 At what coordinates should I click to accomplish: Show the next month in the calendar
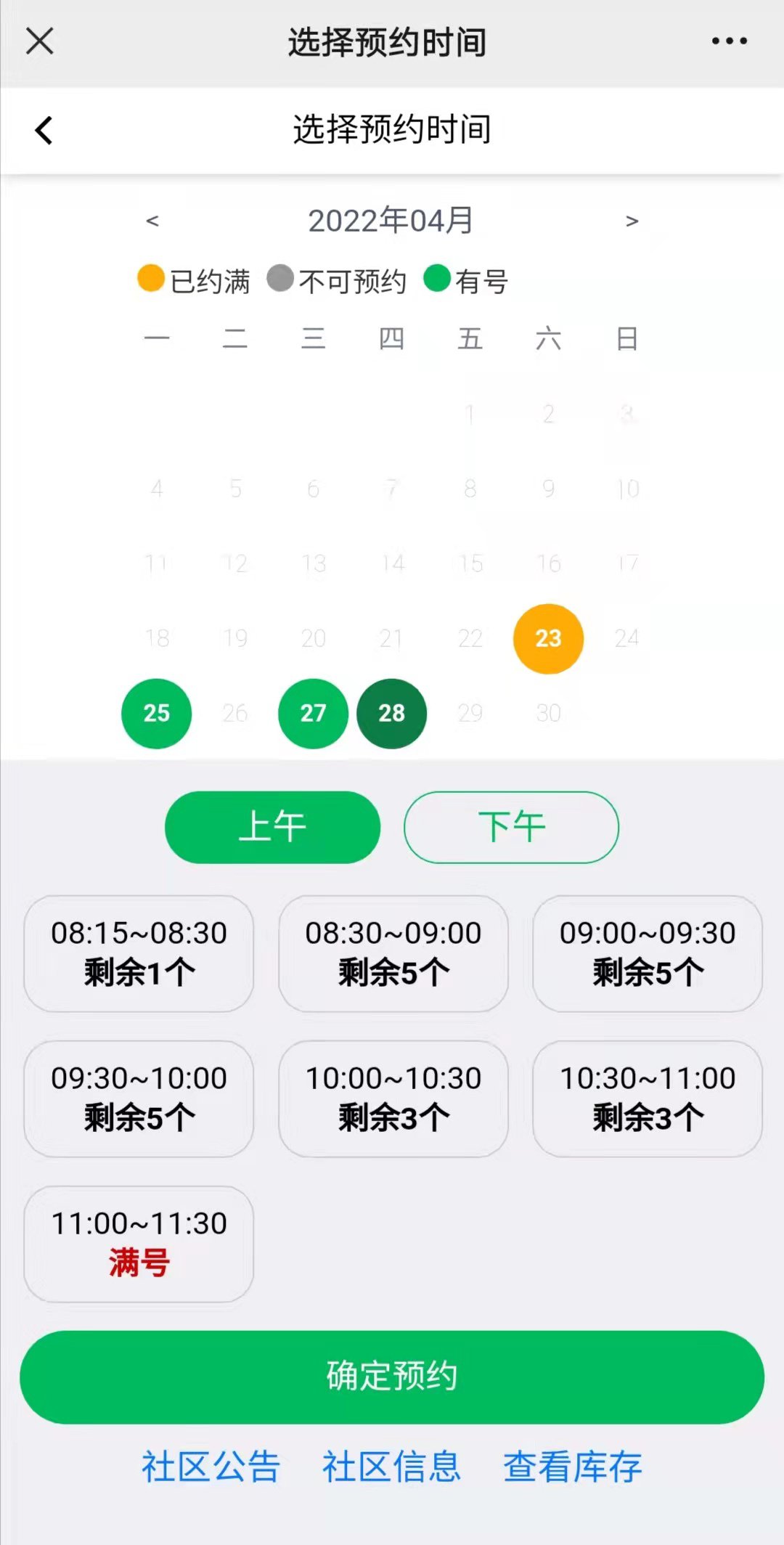tap(632, 221)
